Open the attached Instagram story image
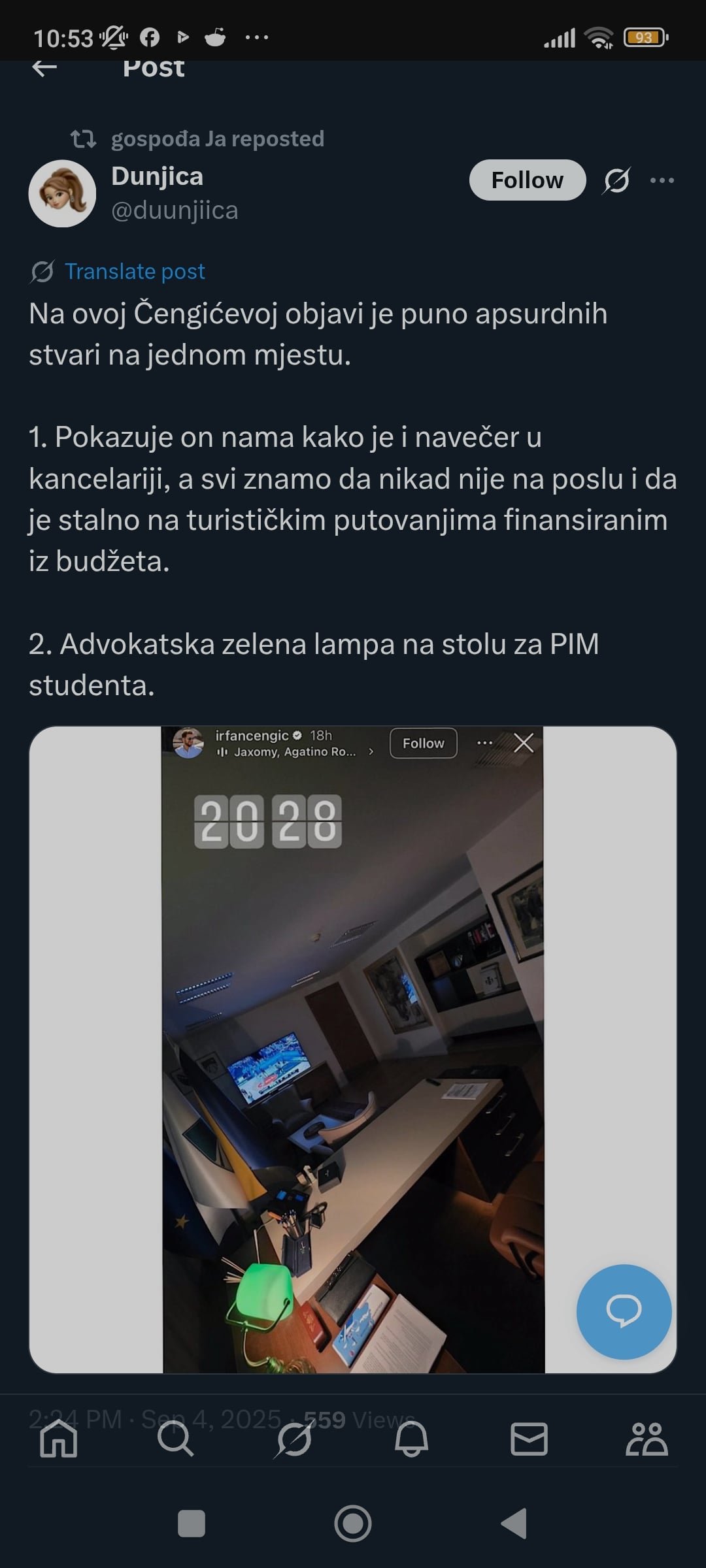 point(353,1049)
